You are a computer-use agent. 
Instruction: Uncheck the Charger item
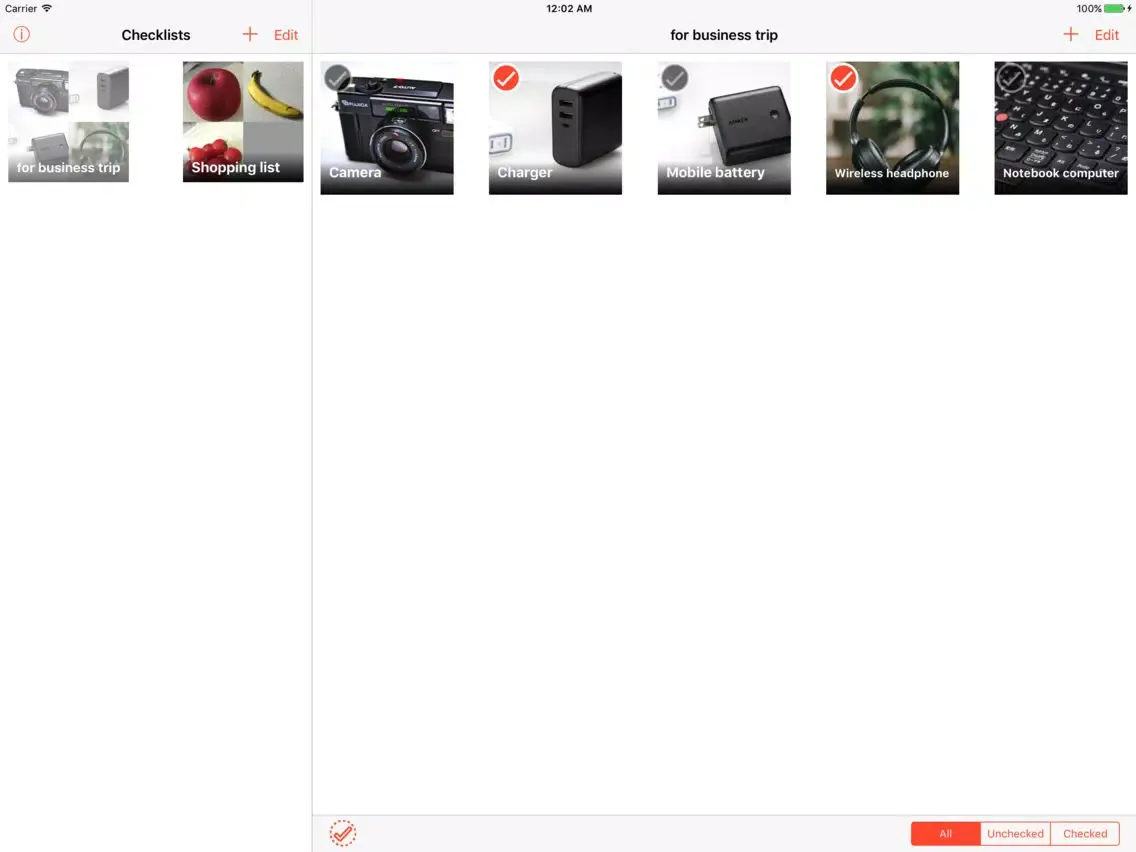[x=507, y=78]
